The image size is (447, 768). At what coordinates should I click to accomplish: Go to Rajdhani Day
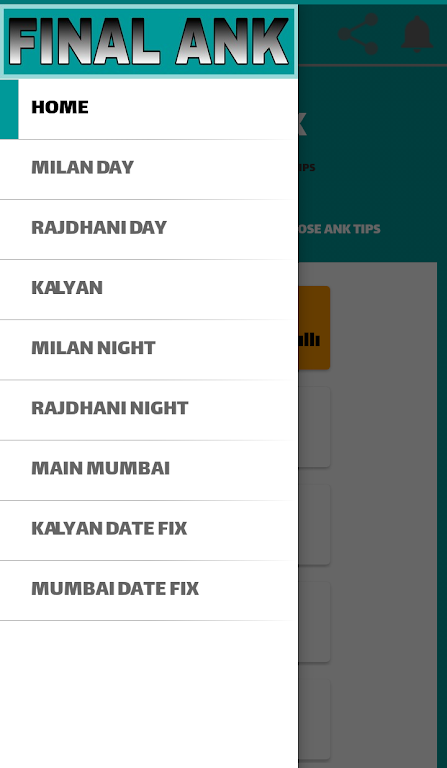(x=149, y=230)
